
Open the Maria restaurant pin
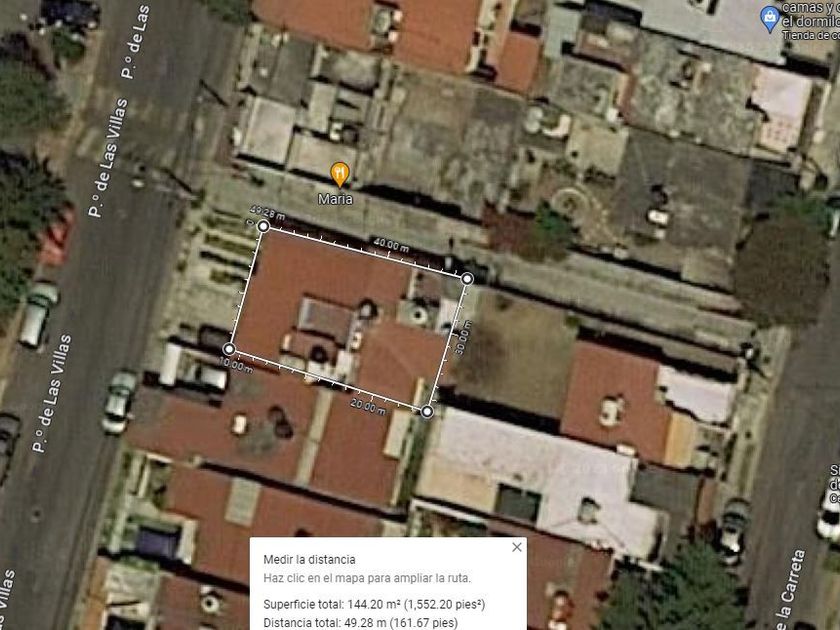[x=340, y=174]
